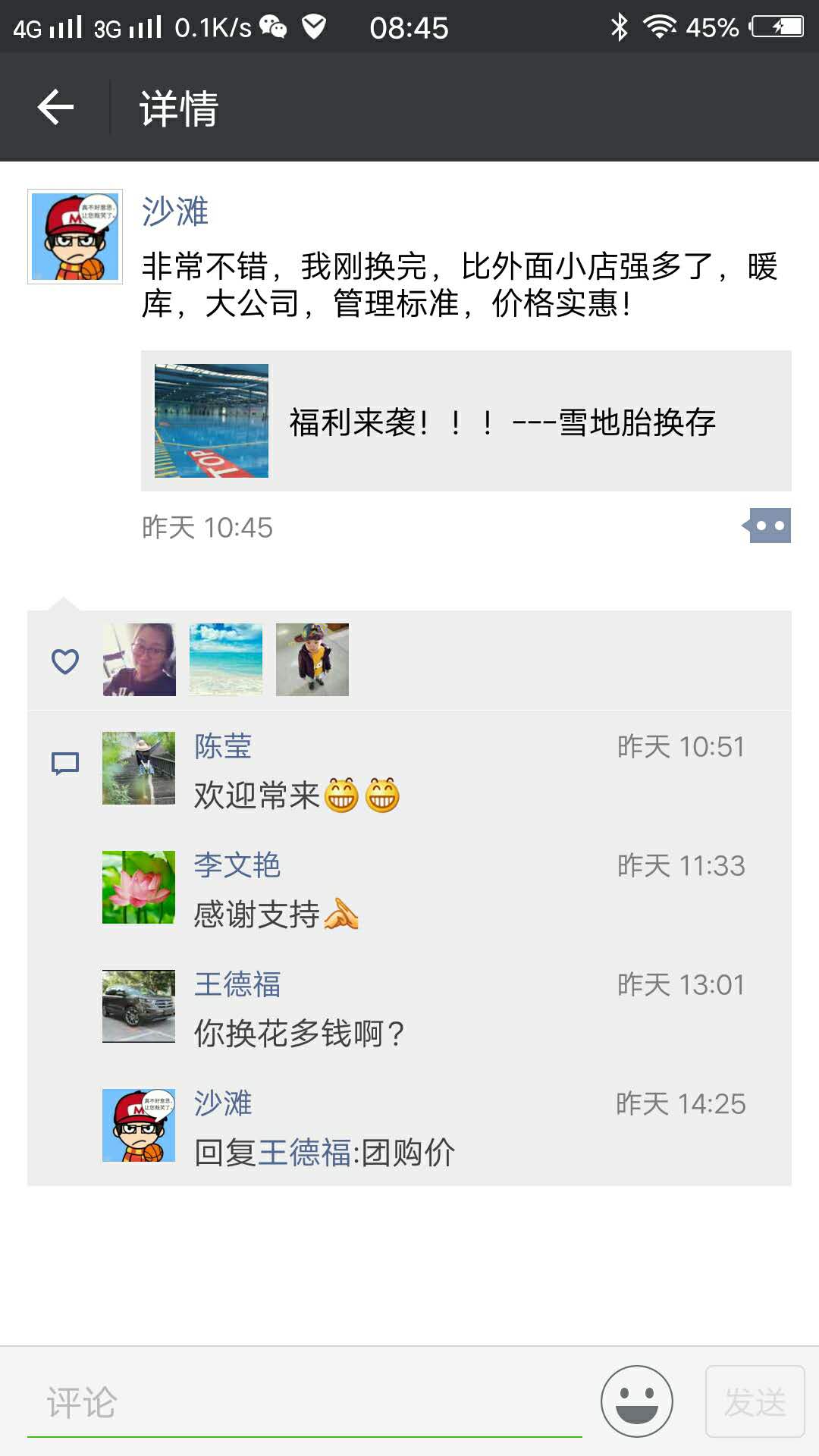View 陈莹's lotus-path avatar profile

tap(139, 768)
